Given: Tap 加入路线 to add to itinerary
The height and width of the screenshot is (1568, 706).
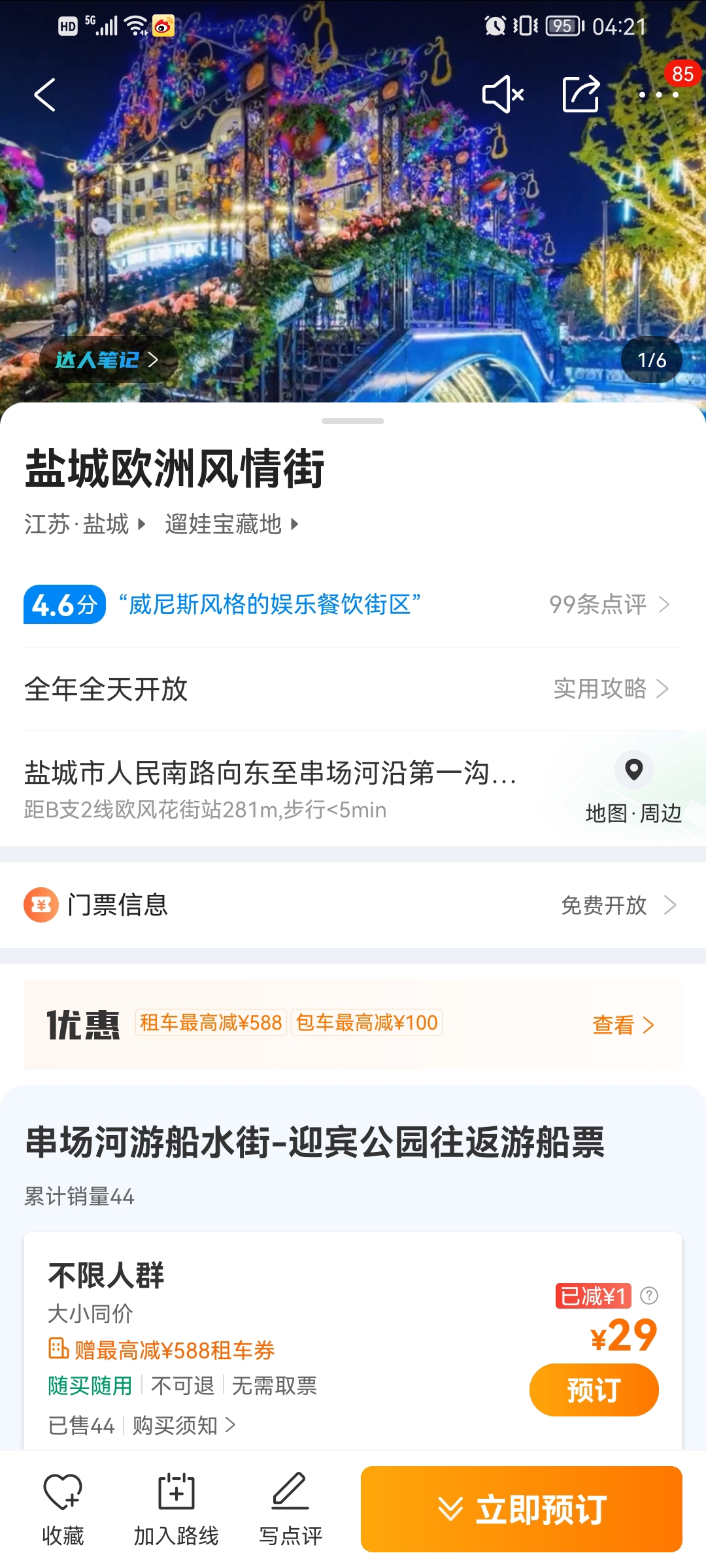Looking at the screenshot, I should coord(176,1509).
